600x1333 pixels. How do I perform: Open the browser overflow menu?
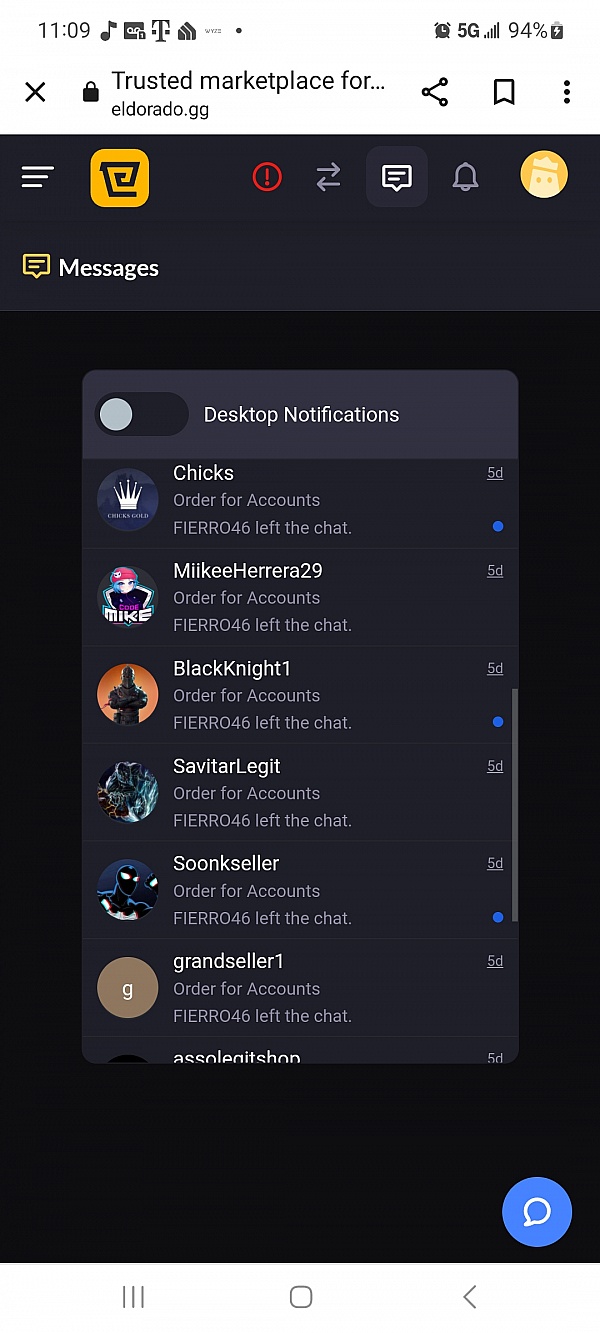click(x=566, y=93)
